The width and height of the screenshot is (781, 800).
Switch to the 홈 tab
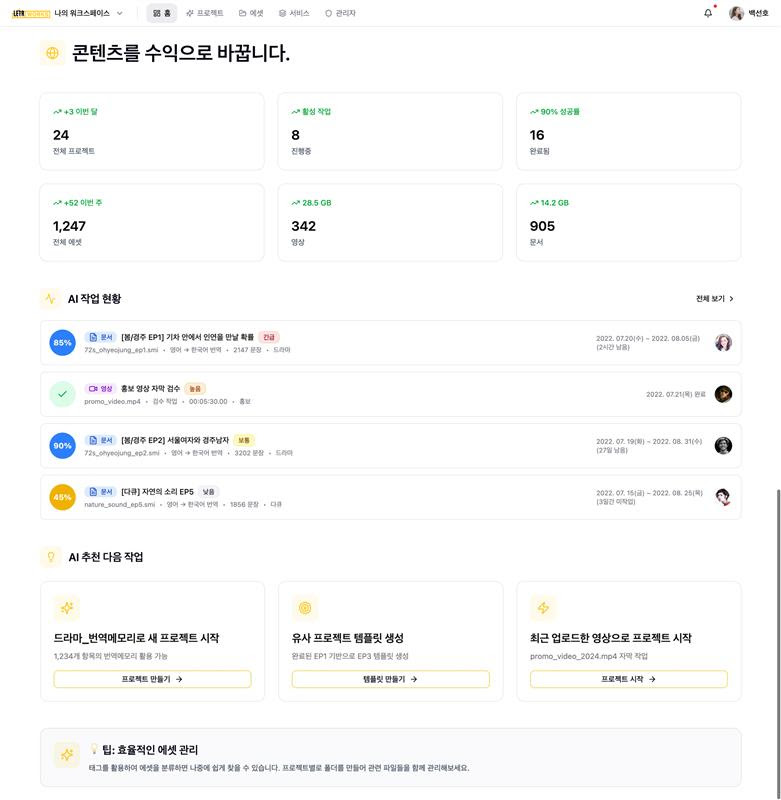[x=162, y=13]
